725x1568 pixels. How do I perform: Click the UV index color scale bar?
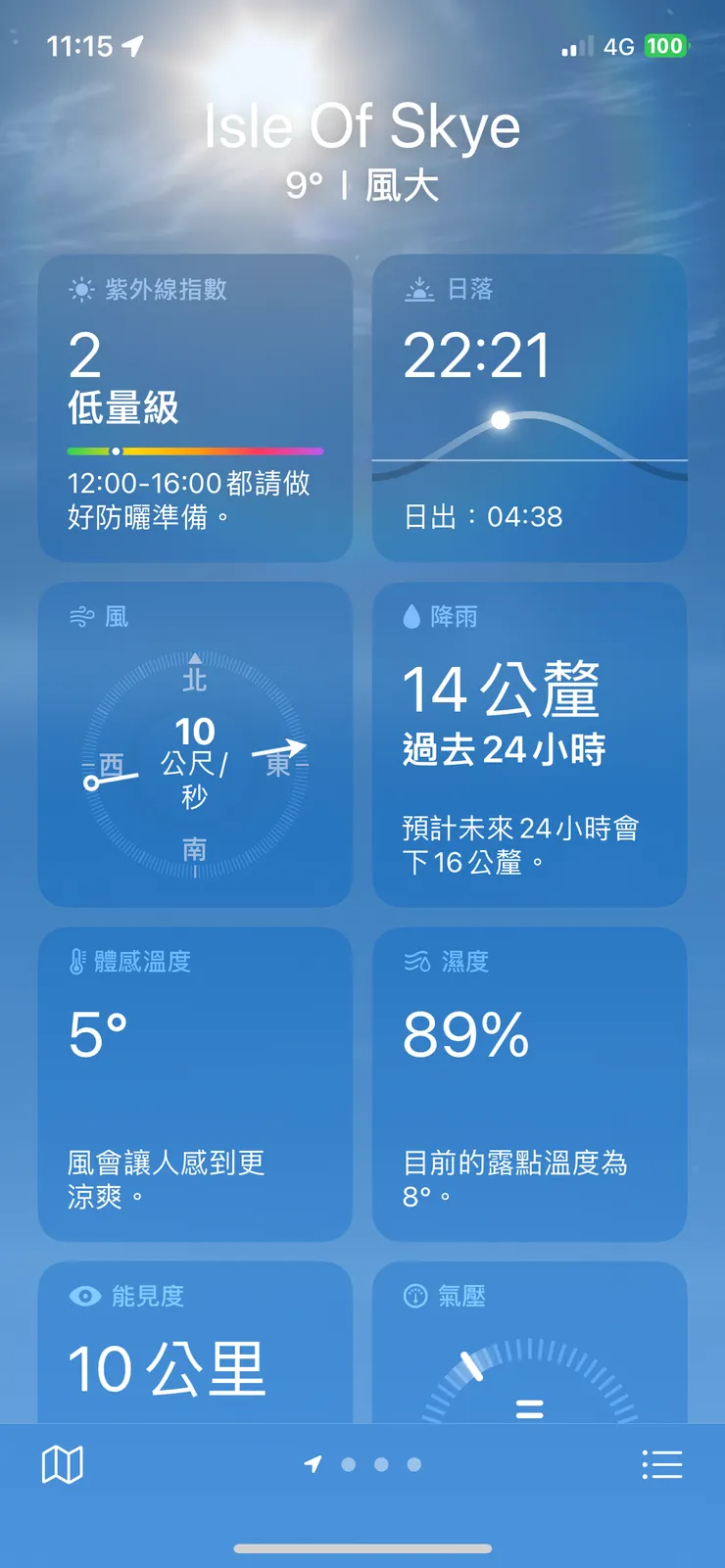pos(194,451)
